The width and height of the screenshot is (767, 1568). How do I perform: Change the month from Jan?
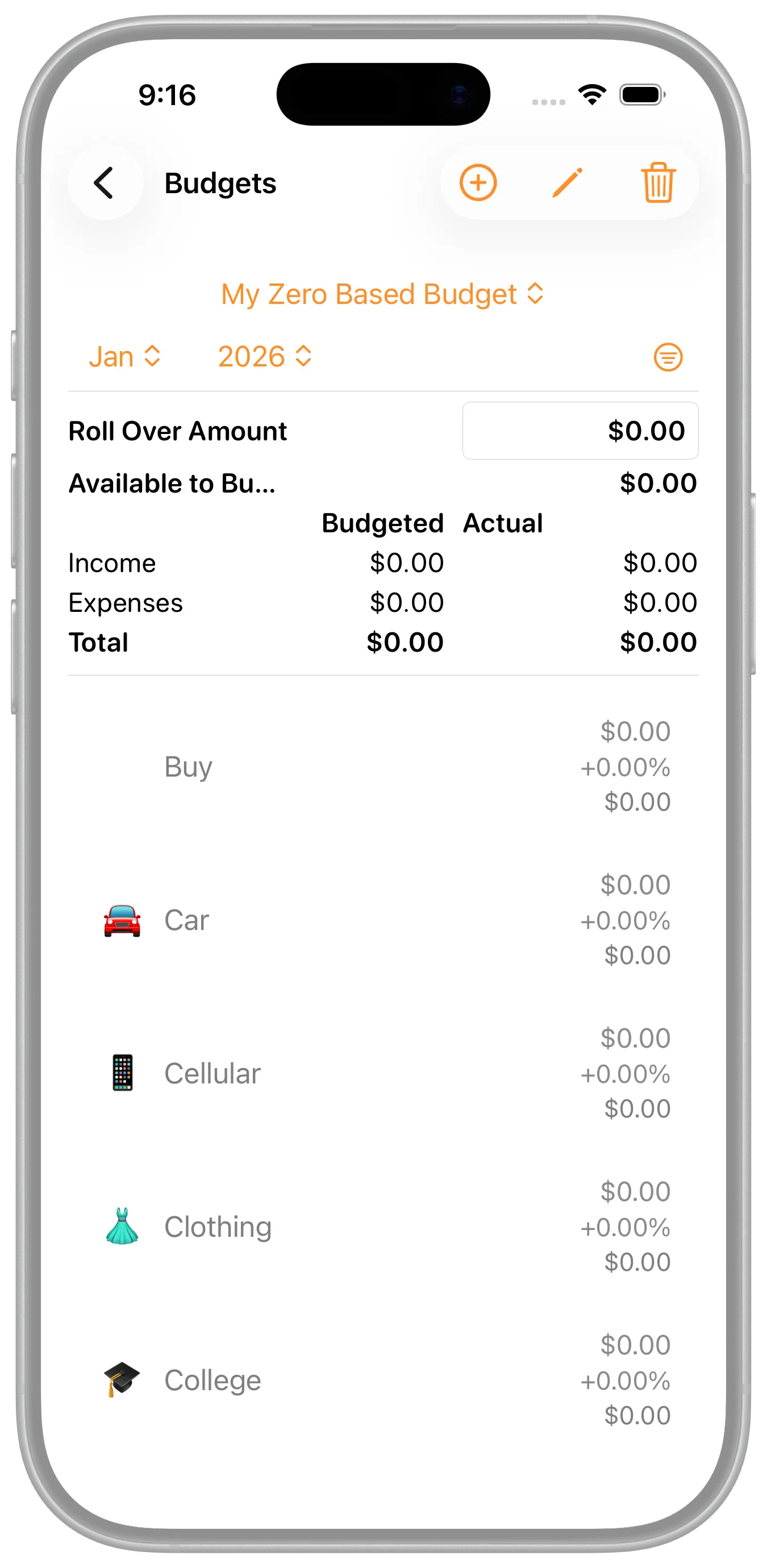pyautogui.click(x=125, y=357)
